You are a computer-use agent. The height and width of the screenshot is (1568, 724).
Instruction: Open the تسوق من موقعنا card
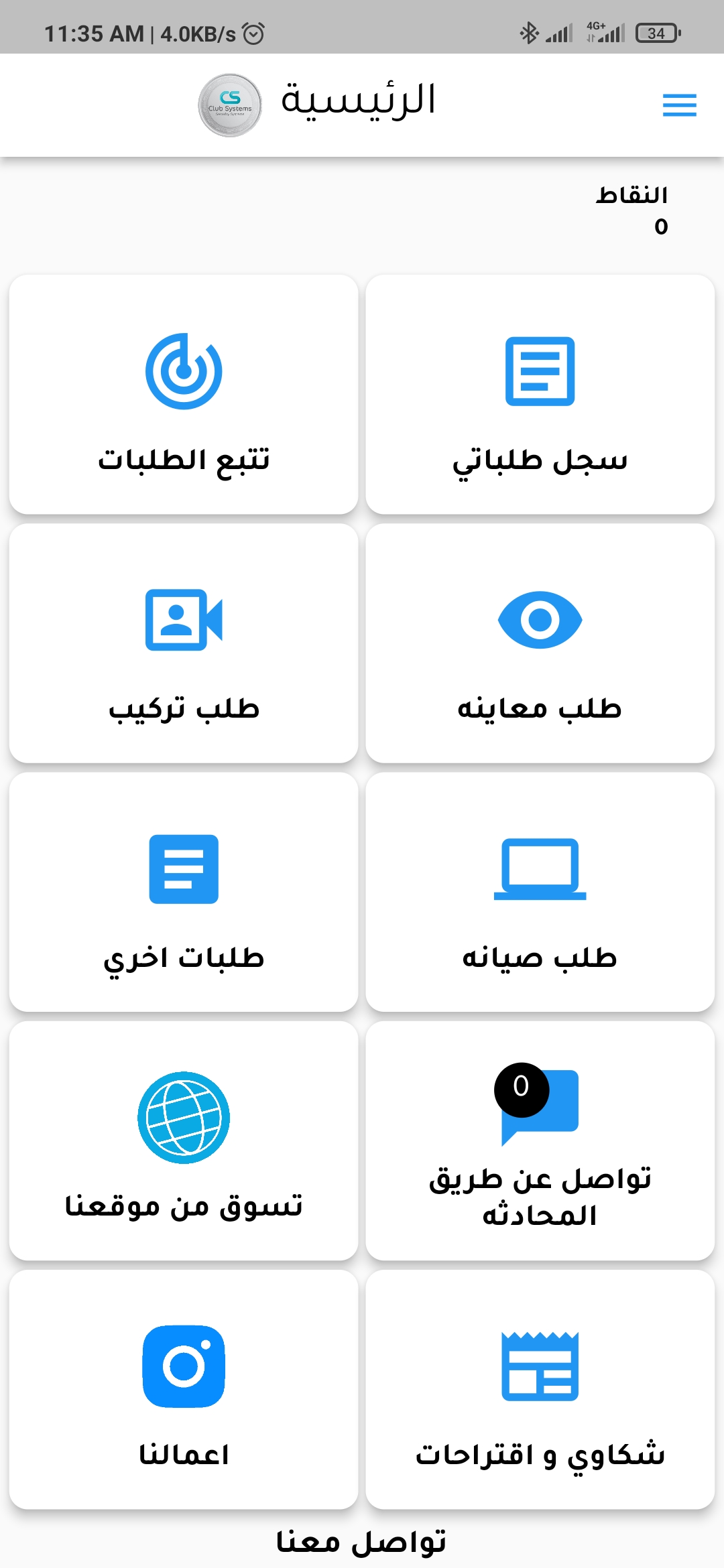[184, 1140]
